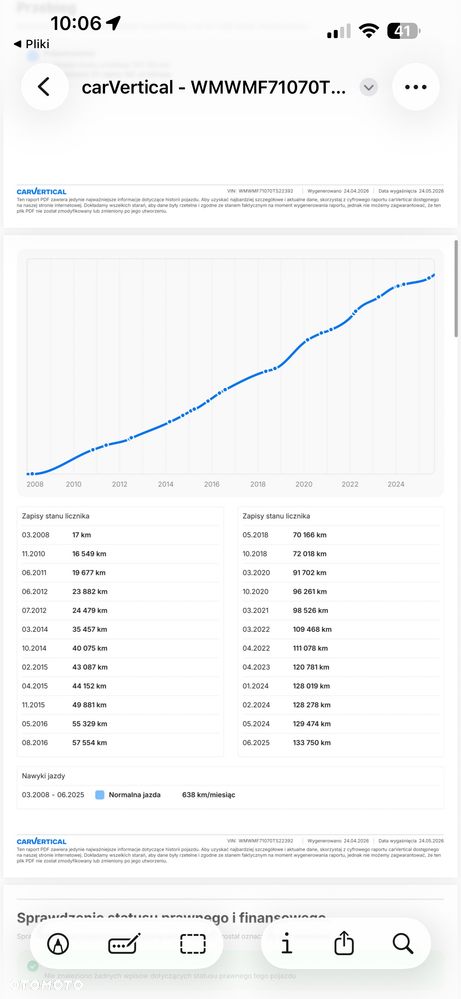Open the three-dot more options menu
The height and width of the screenshot is (999, 461).
[x=416, y=87]
